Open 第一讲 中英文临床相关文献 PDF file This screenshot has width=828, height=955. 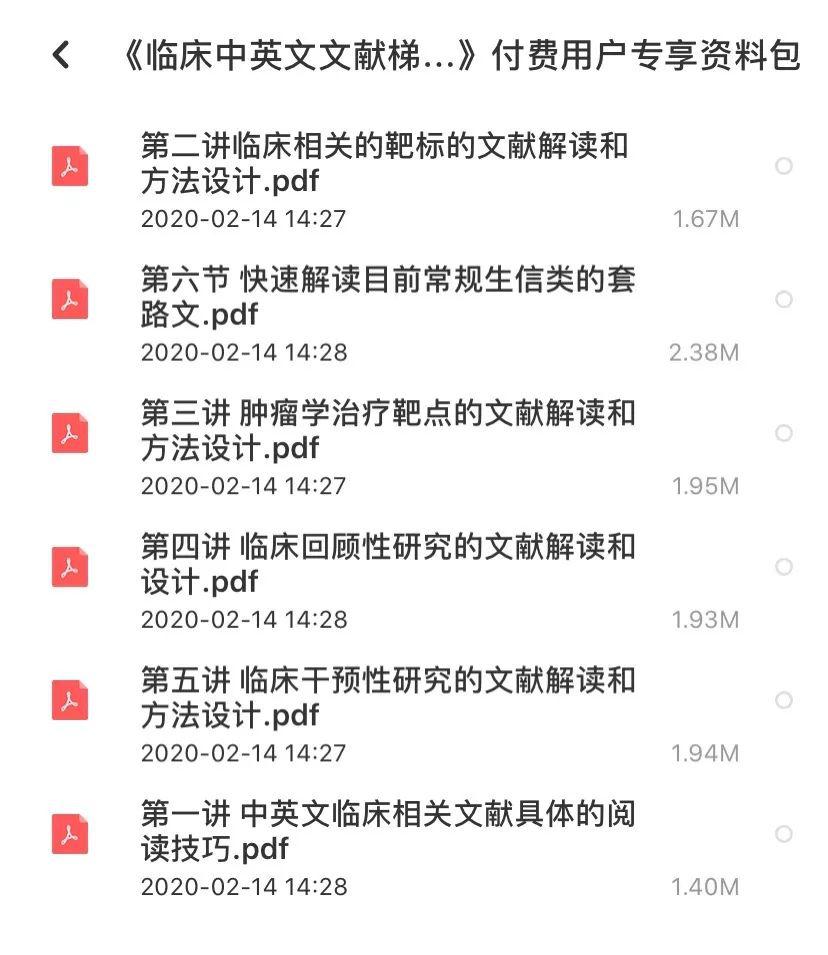[388, 832]
